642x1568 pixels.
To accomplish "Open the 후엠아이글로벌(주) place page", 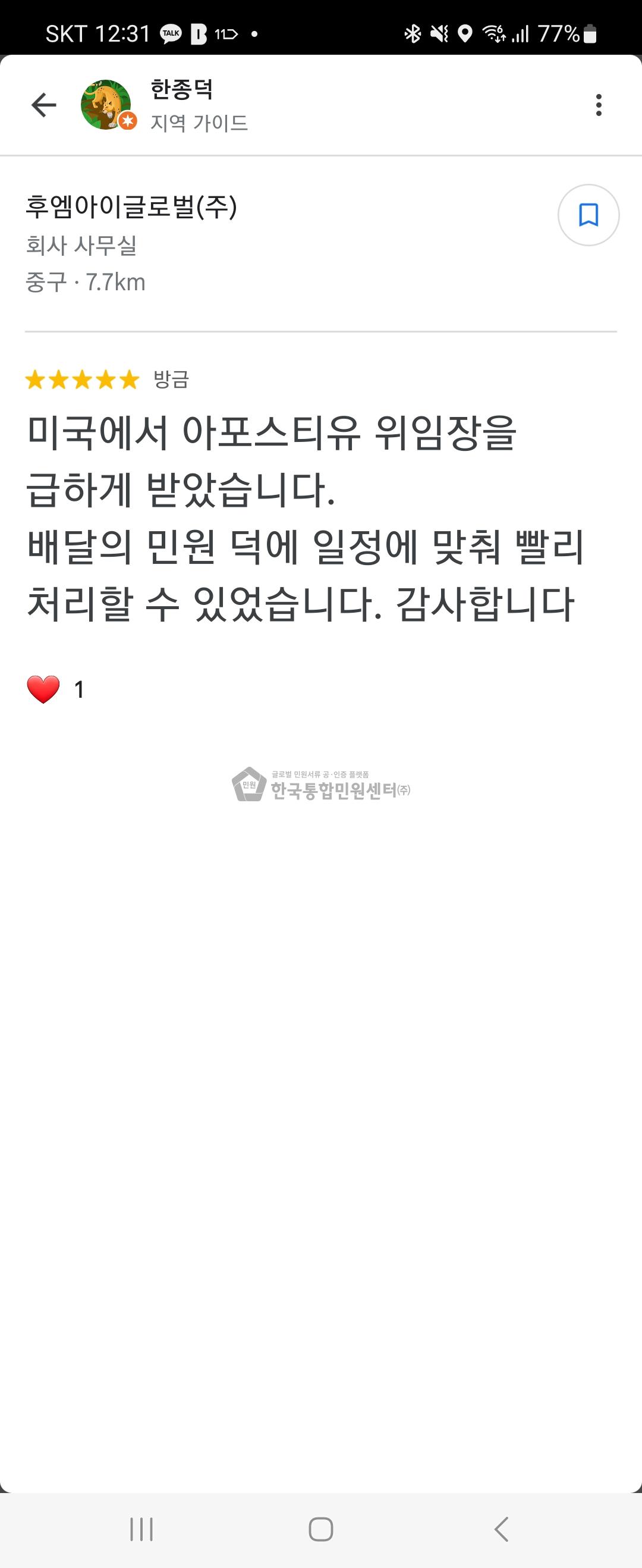I will [131, 207].
